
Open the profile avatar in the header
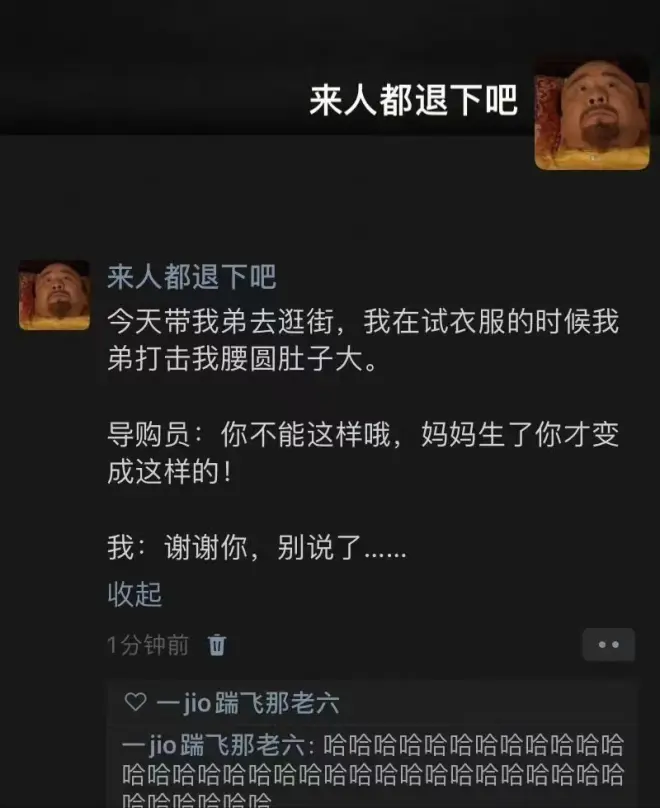pos(591,114)
